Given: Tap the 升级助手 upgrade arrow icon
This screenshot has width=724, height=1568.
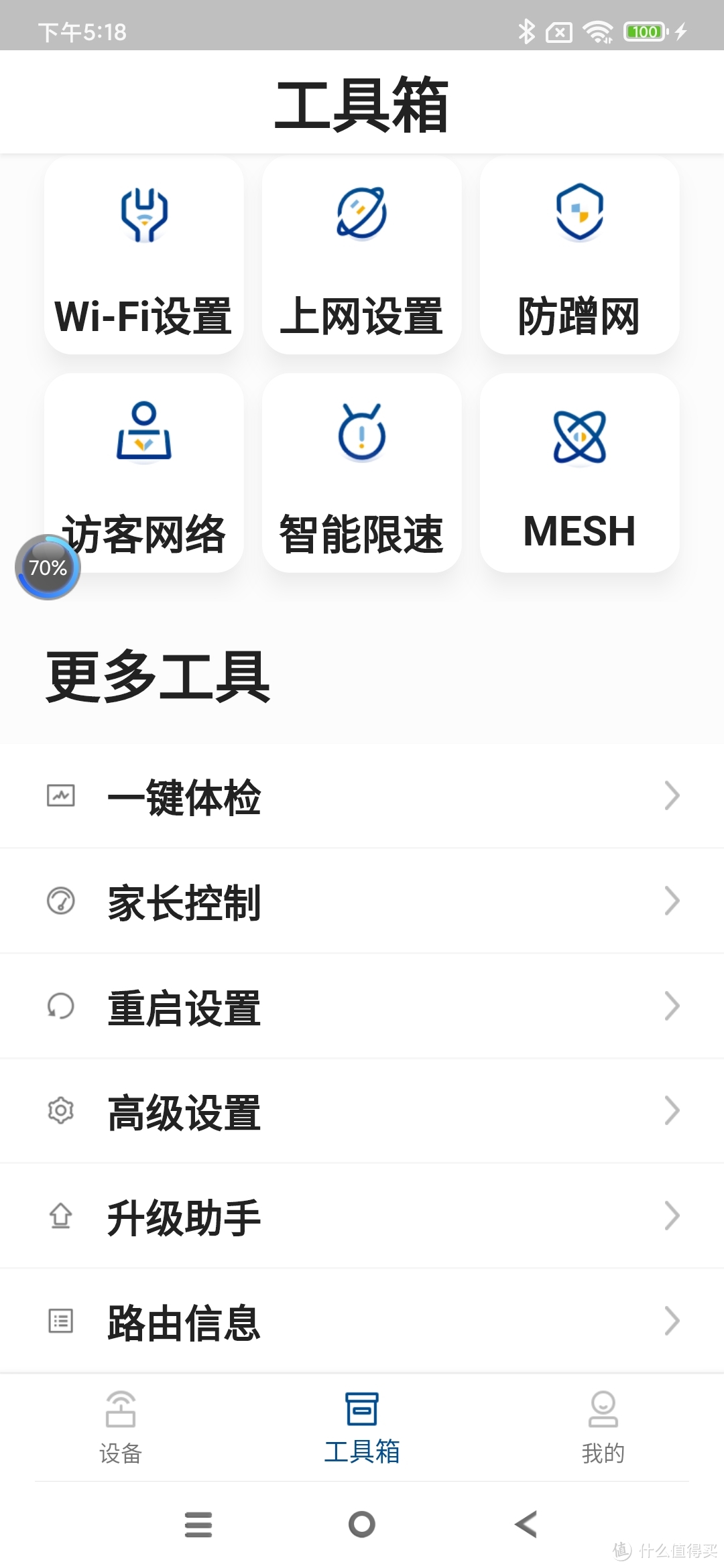Looking at the screenshot, I should [60, 1216].
